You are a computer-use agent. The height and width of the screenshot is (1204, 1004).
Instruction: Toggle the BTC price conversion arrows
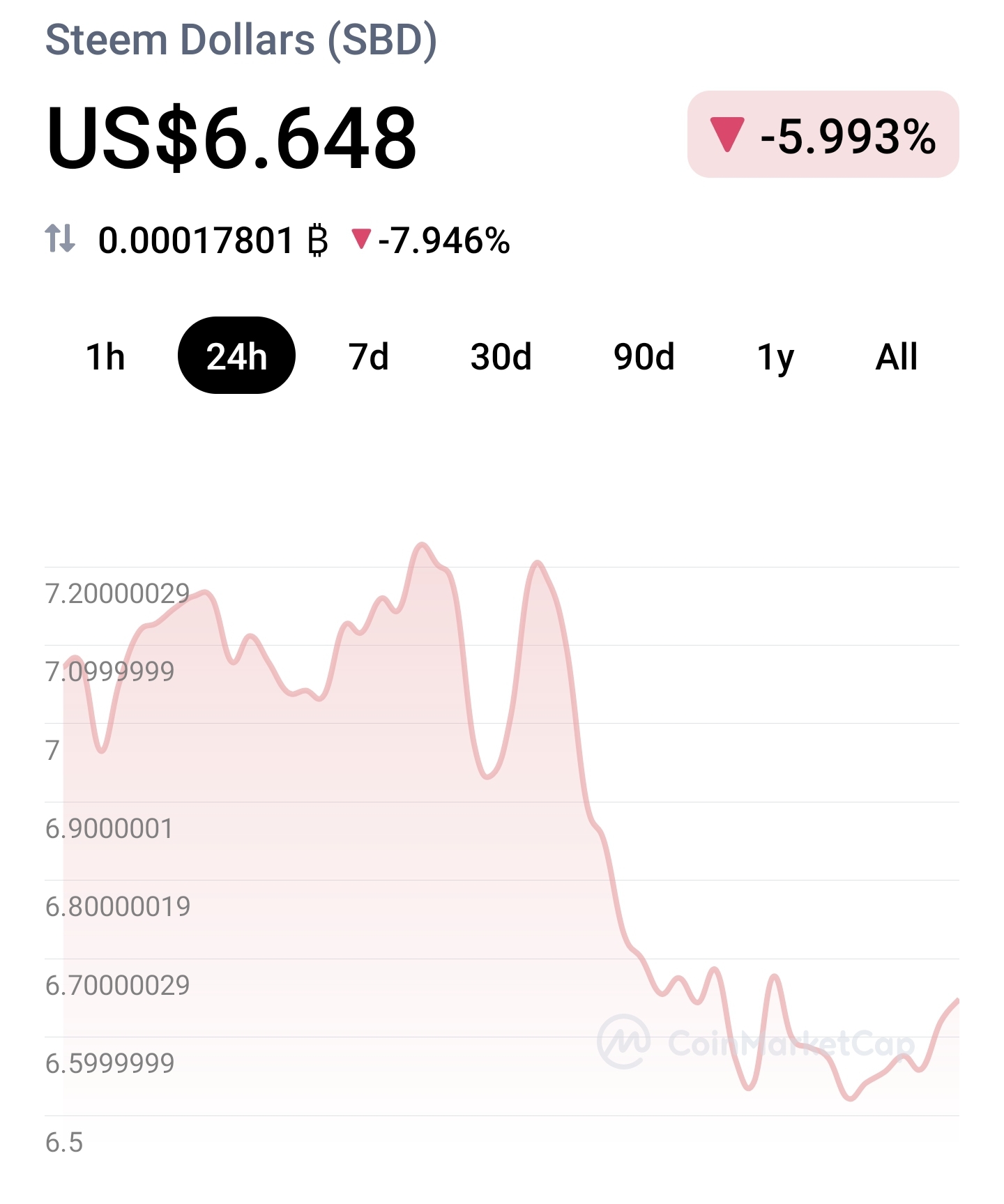click(x=60, y=238)
